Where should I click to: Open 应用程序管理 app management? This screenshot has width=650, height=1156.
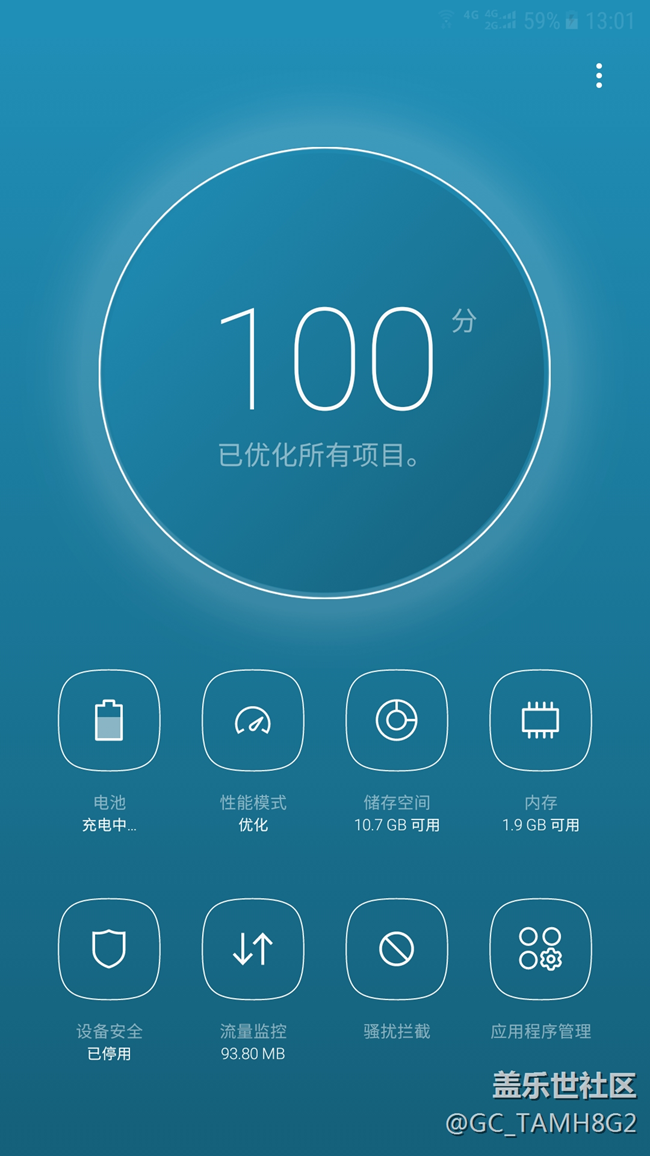[540, 949]
